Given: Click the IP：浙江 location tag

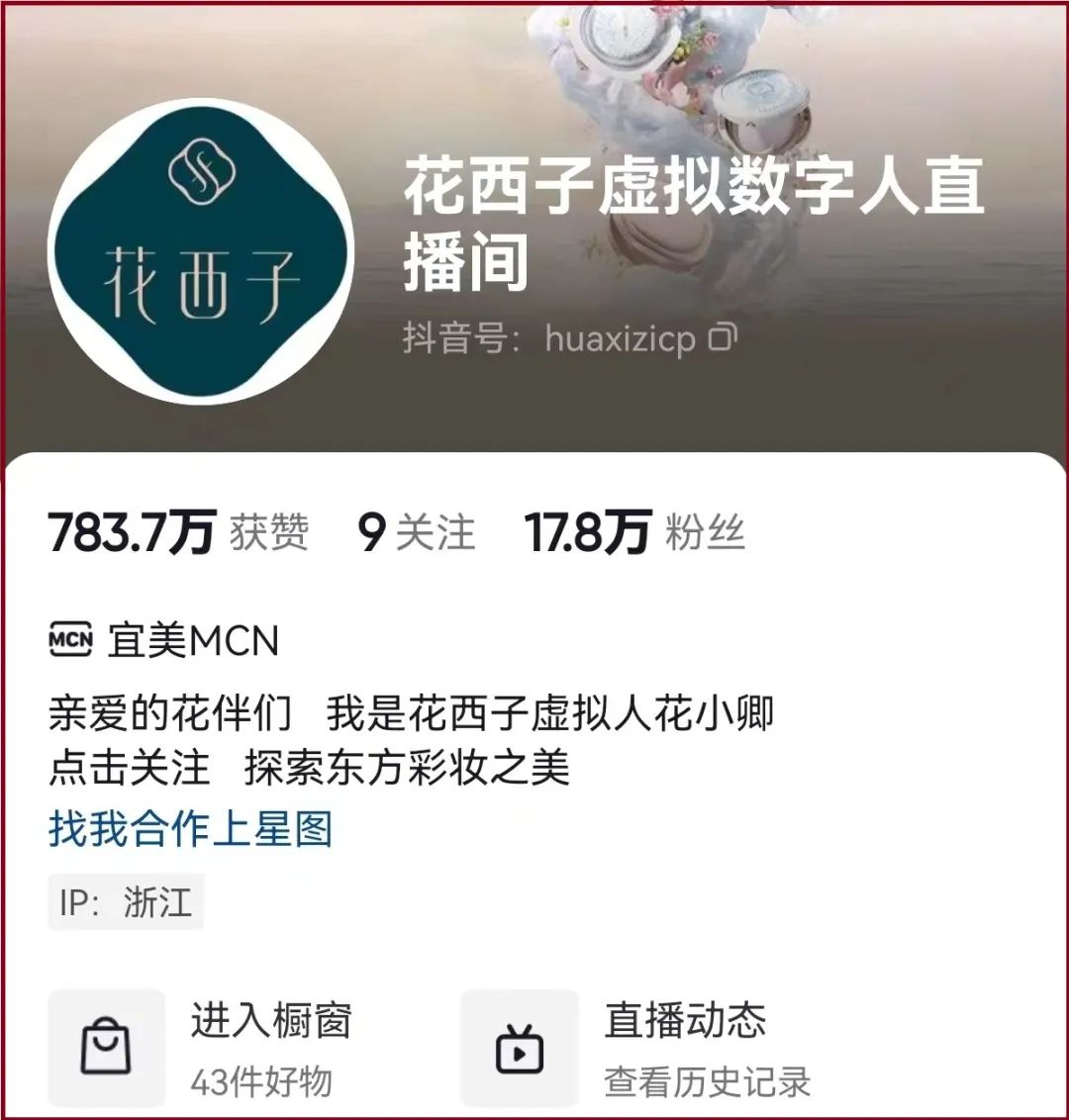Looking at the screenshot, I should click(127, 902).
